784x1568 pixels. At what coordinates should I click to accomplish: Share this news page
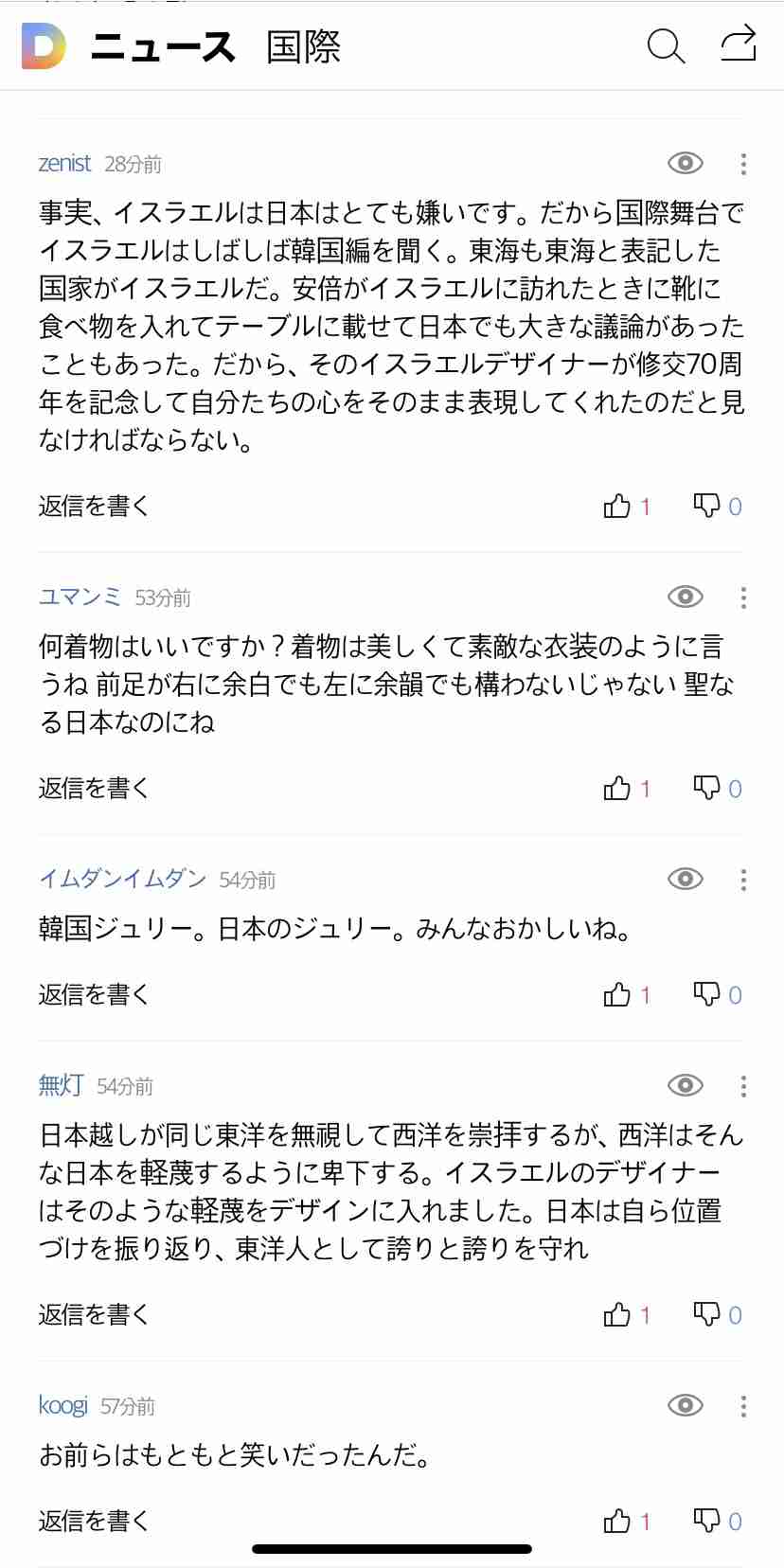tap(739, 45)
